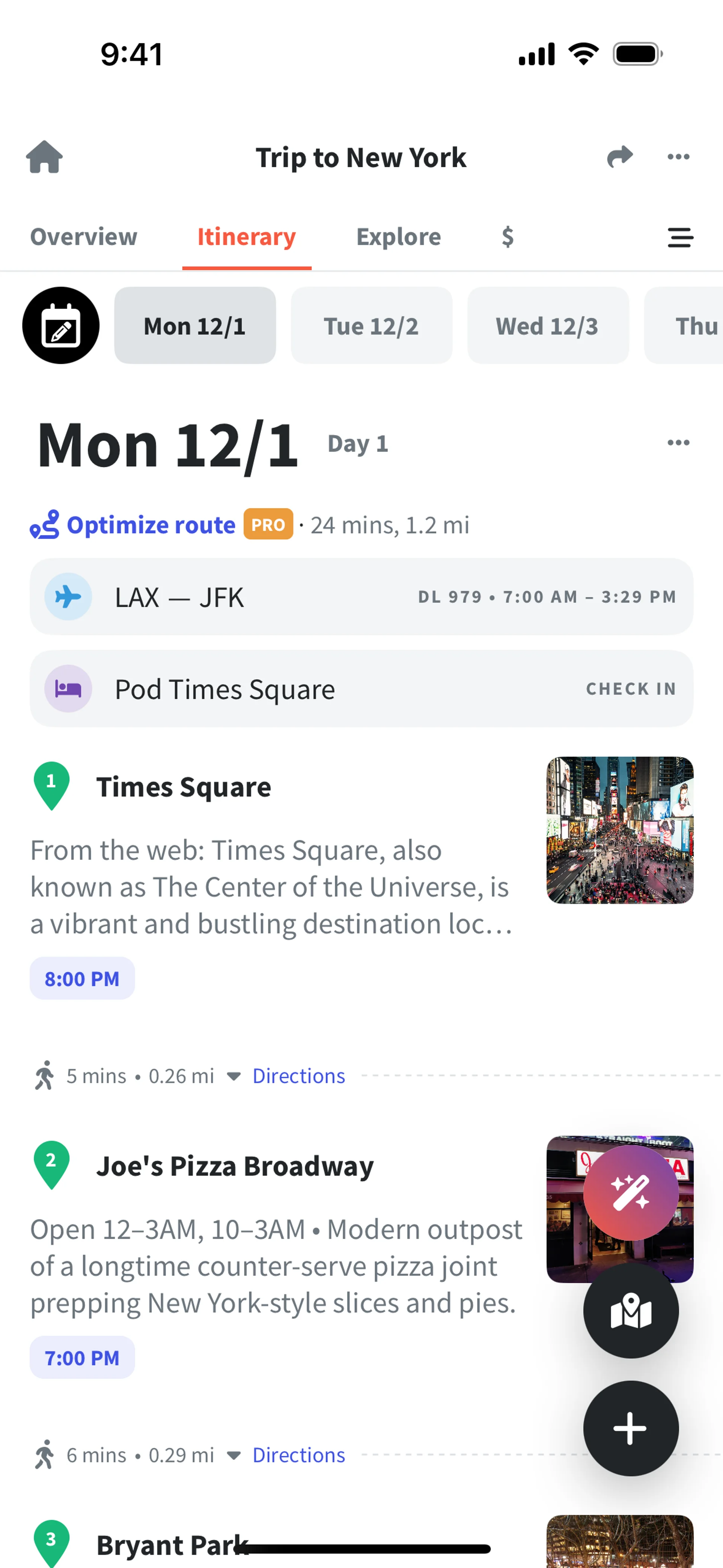This screenshot has width=723, height=1568.
Task: Edit trip dates with the calendar icon
Action: click(61, 326)
